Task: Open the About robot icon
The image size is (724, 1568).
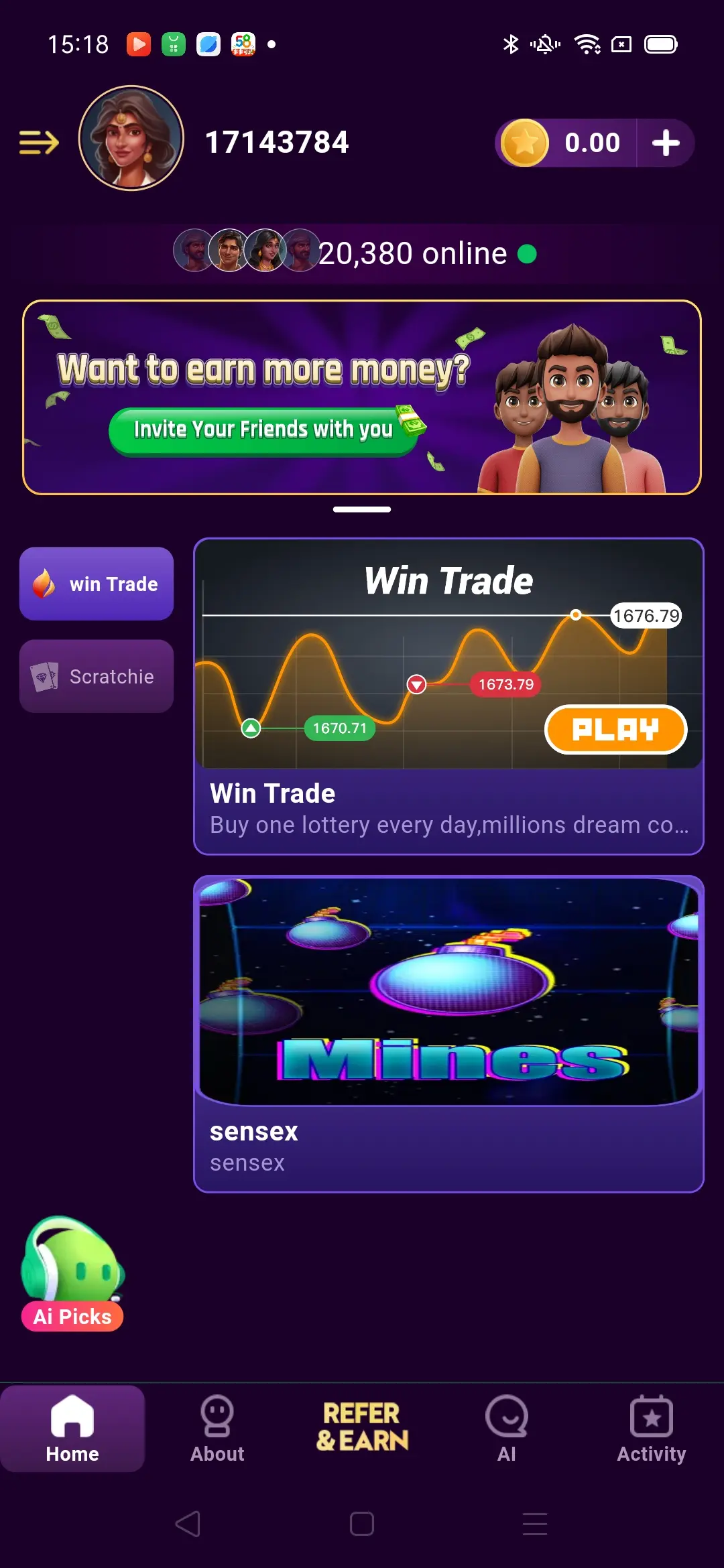Action: (217, 1413)
